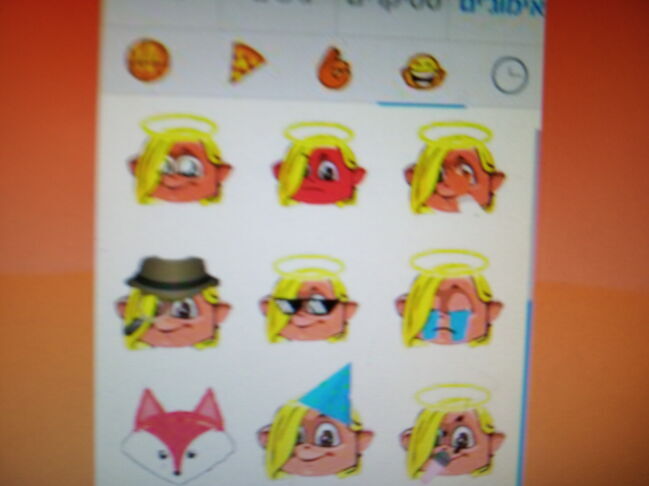Send the winking angel face sticker
This screenshot has height=486, width=649.
tap(178, 164)
